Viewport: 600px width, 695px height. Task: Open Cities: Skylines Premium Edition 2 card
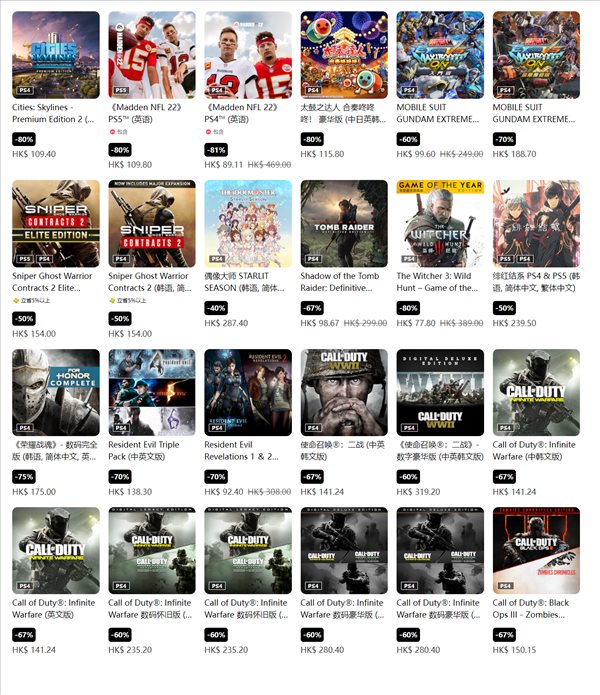coord(55,55)
